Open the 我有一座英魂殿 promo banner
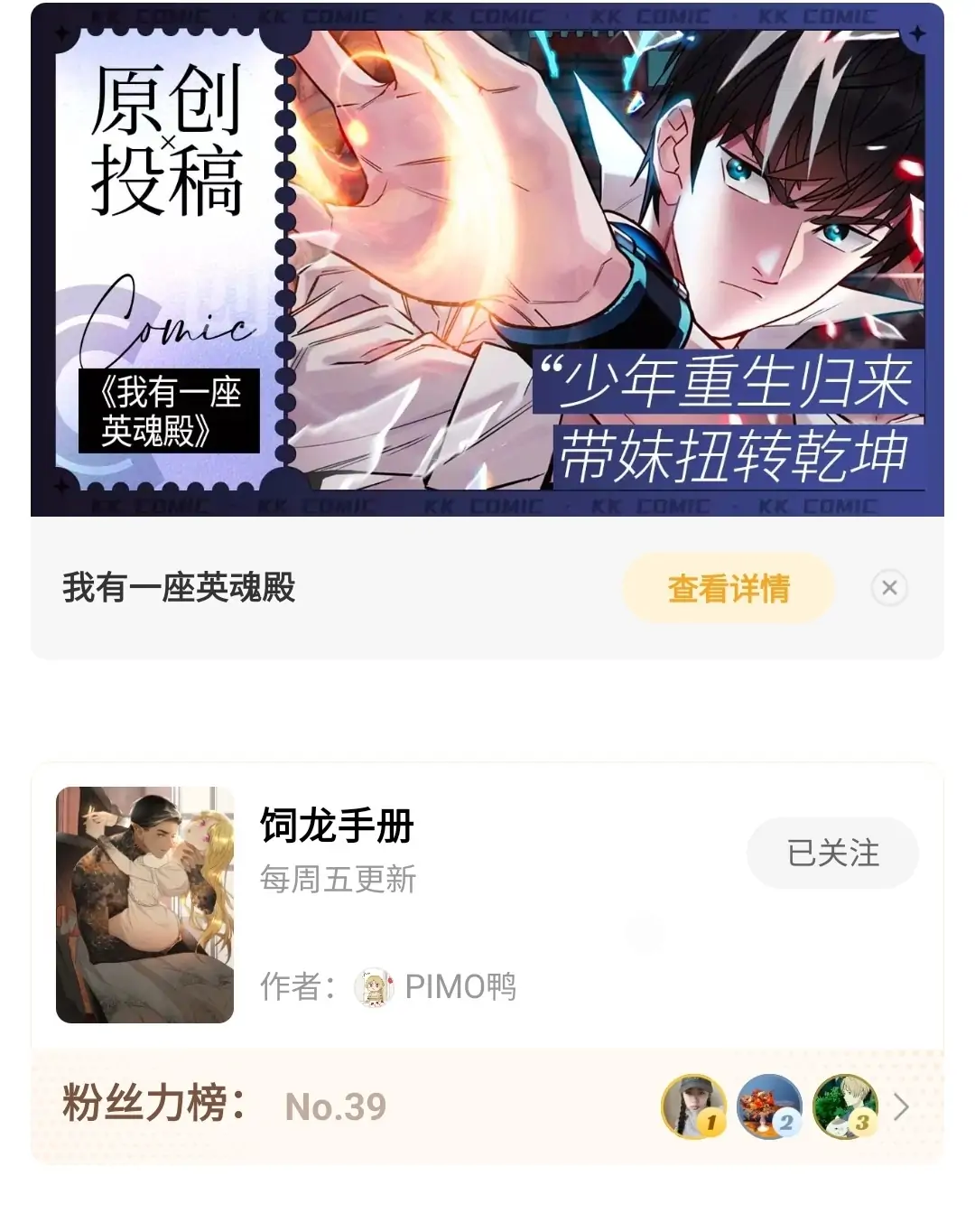Viewport: 975px width, 1232px height. click(487, 262)
